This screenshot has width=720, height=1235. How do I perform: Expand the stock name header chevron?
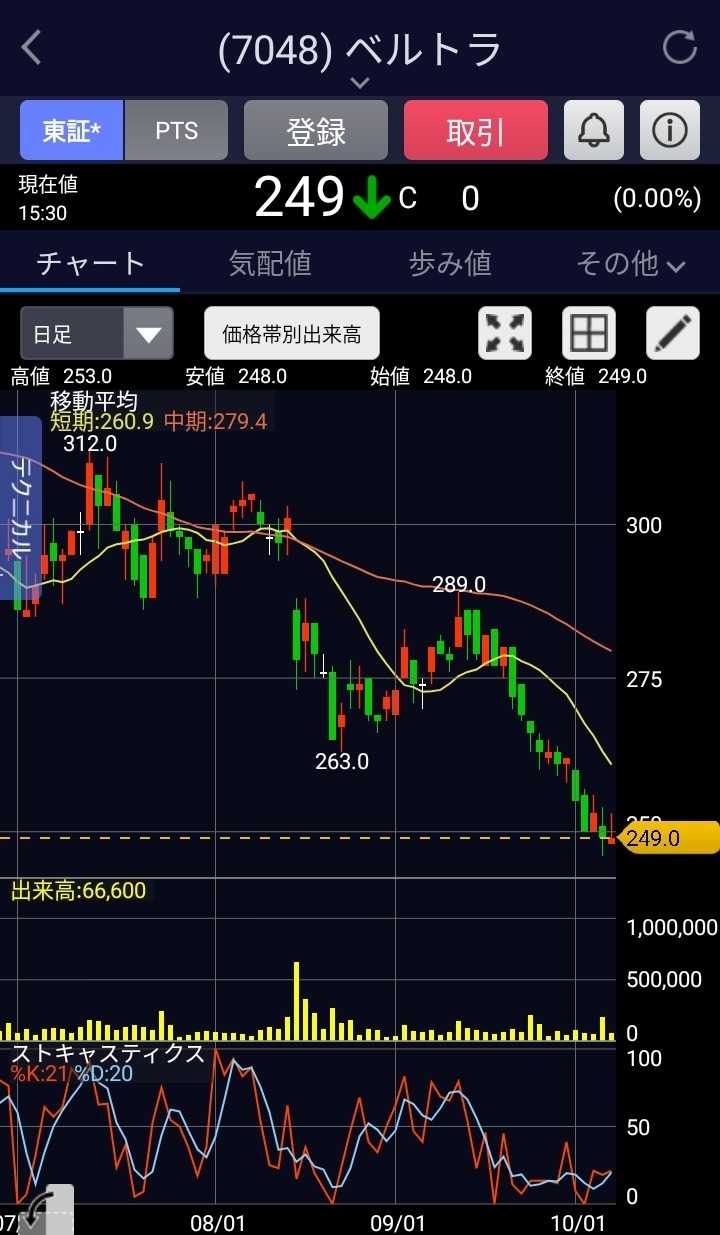[360, 83]
